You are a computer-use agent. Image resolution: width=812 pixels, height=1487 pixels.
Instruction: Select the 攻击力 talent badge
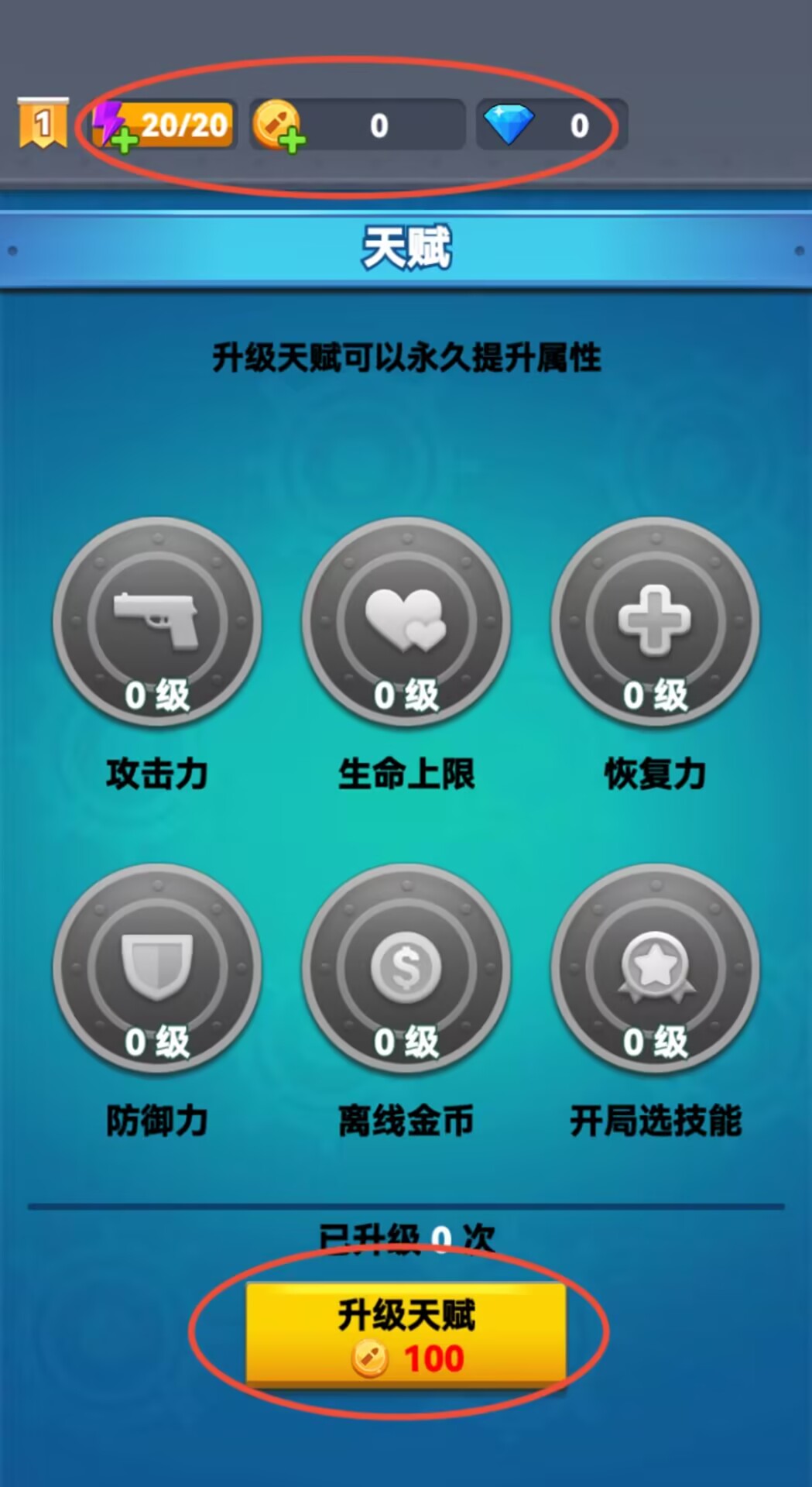click(157, 621)
